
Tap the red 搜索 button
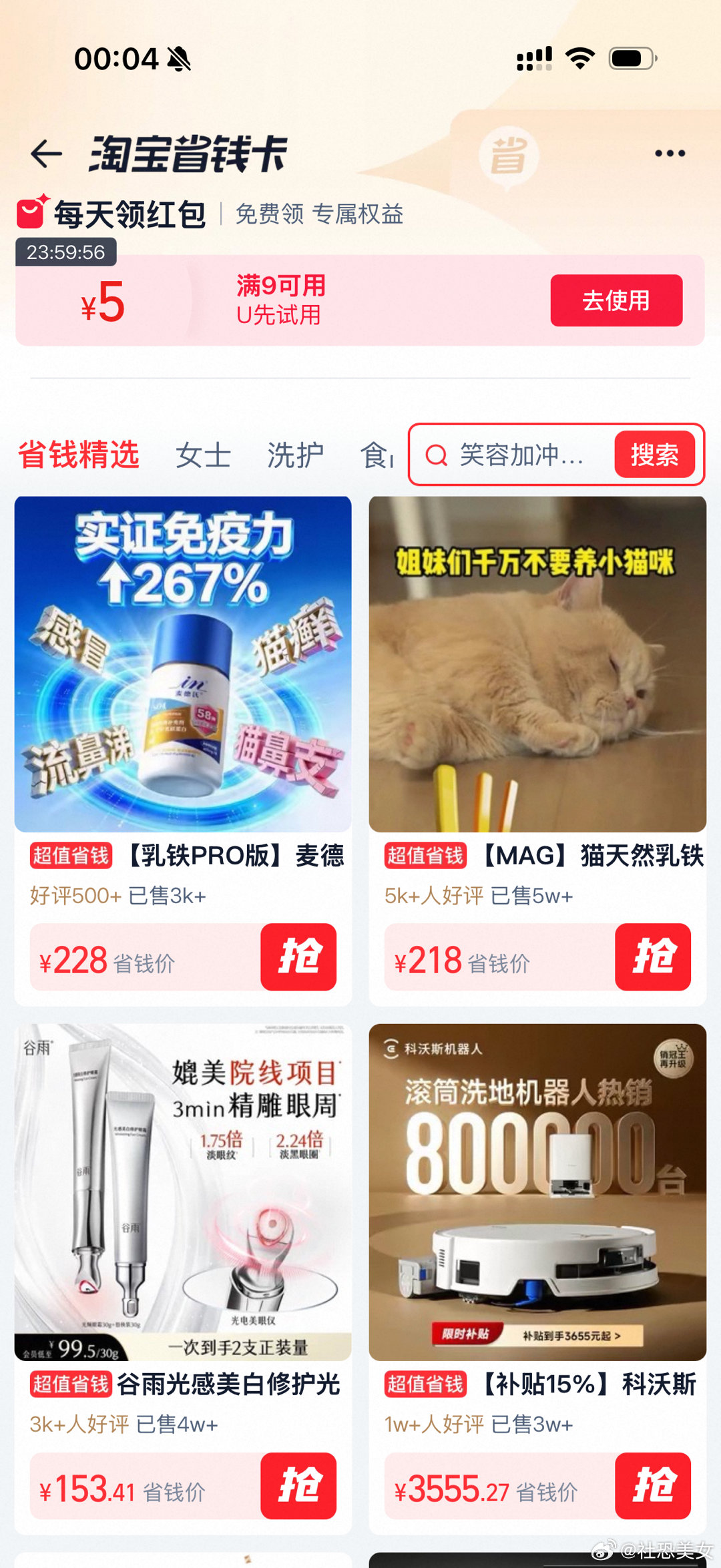[654, 455]
